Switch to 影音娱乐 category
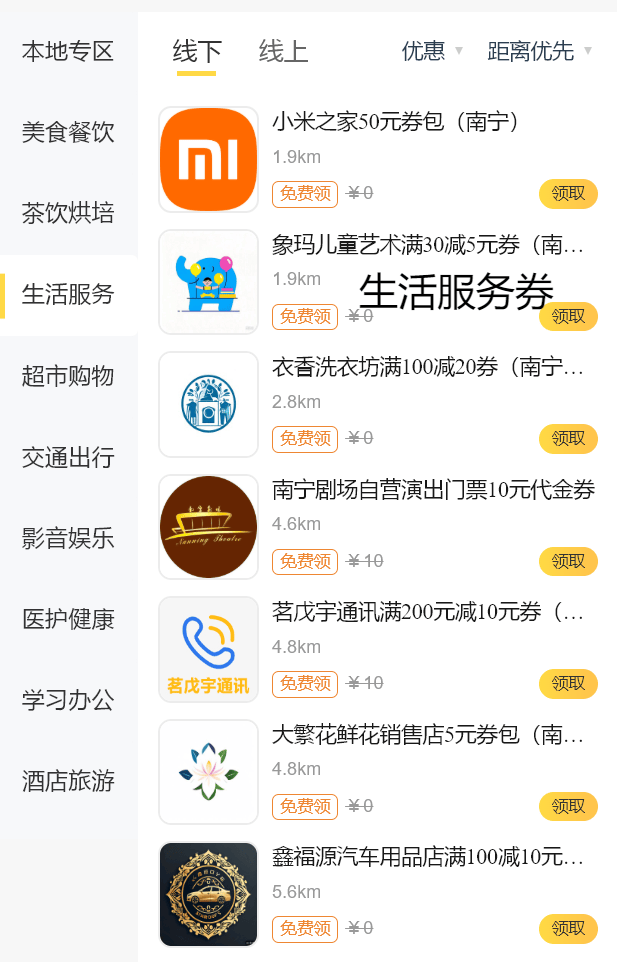The height and width of the screenshot is (962, 617). [x=68, y=538]
